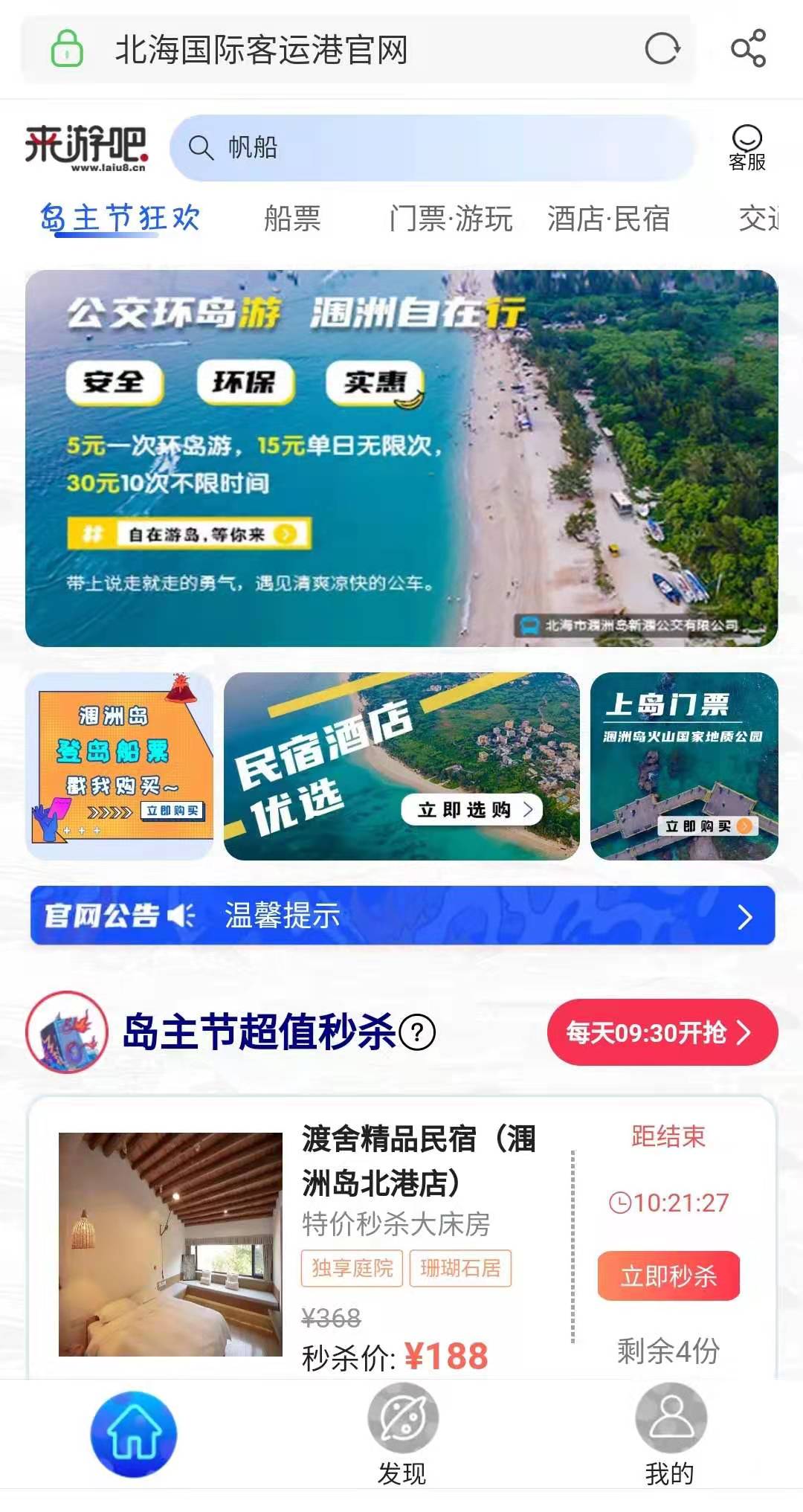Image resolution: width=803 pixels, height=1512 pixels.
Task: Select the 酒店·民宿 tab
Action: click(x=608, y=219)
